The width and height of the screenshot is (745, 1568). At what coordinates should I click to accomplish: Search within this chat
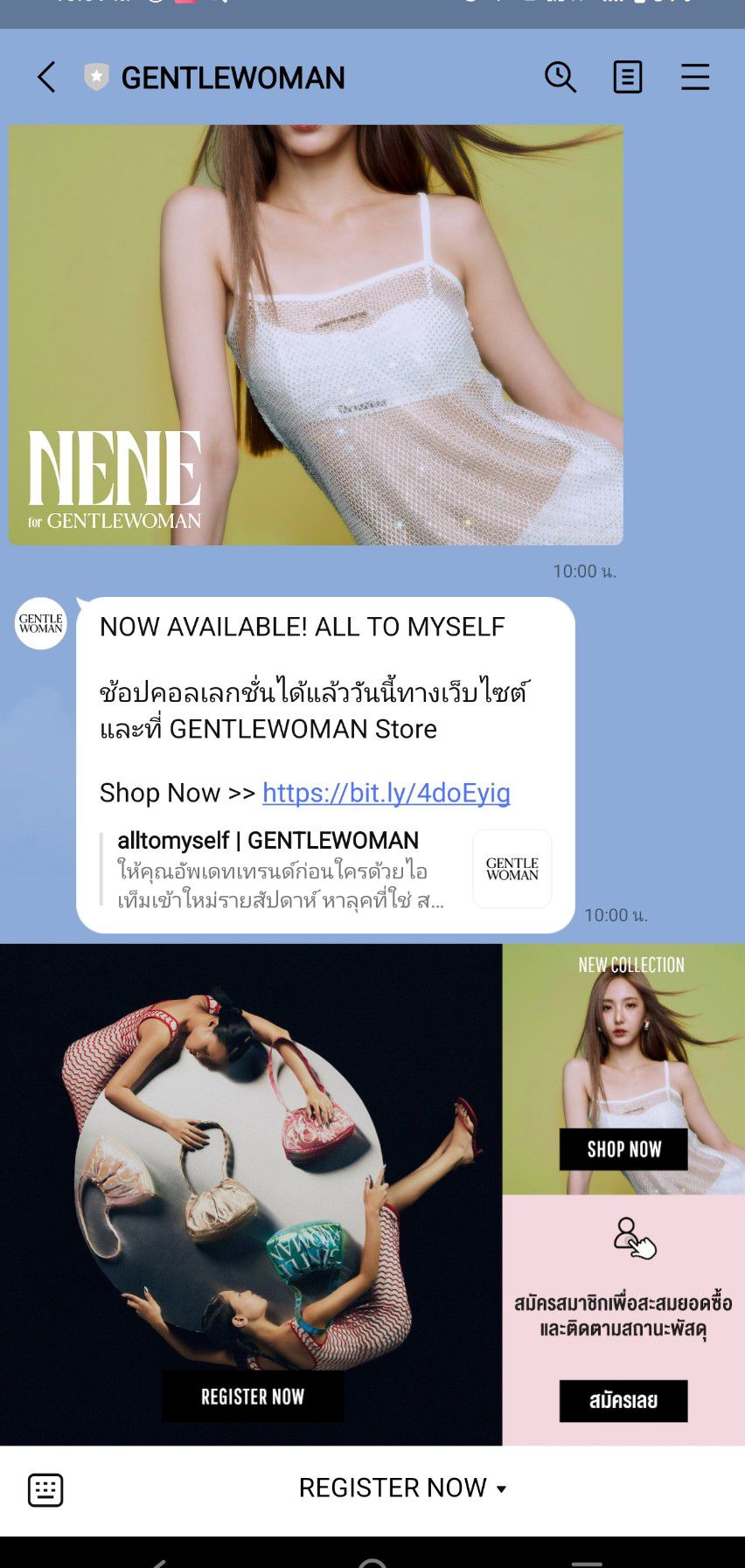point(560,77)
